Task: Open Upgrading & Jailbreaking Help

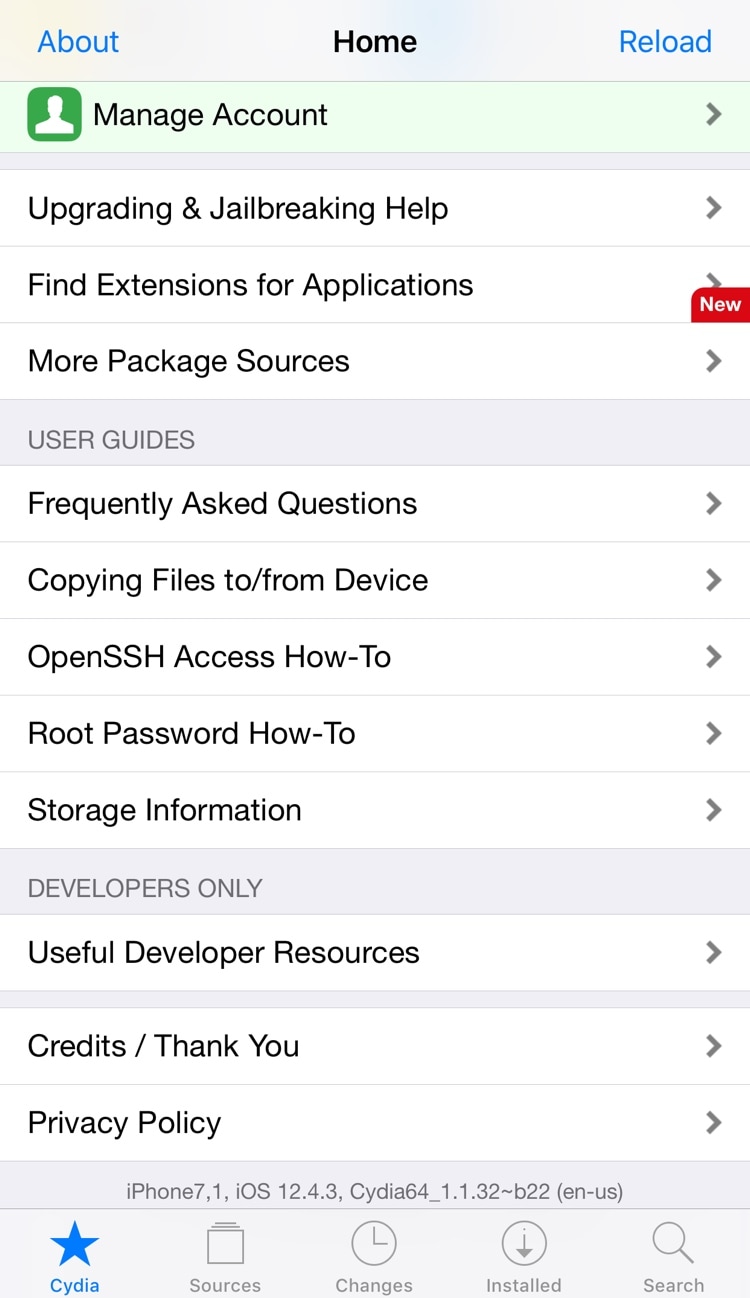Action: (x=375, y=208)
